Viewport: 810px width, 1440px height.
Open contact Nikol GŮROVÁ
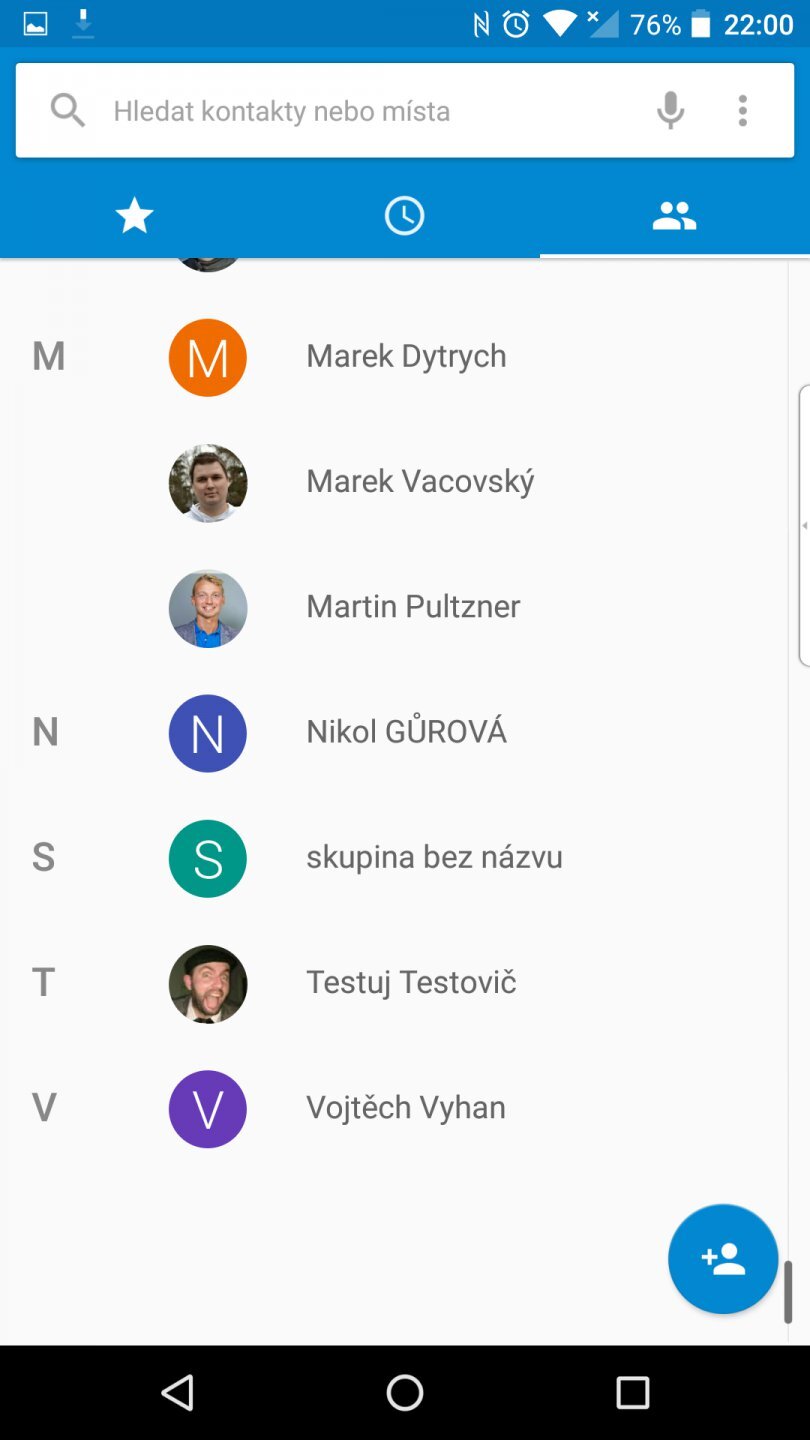(406, 732)
